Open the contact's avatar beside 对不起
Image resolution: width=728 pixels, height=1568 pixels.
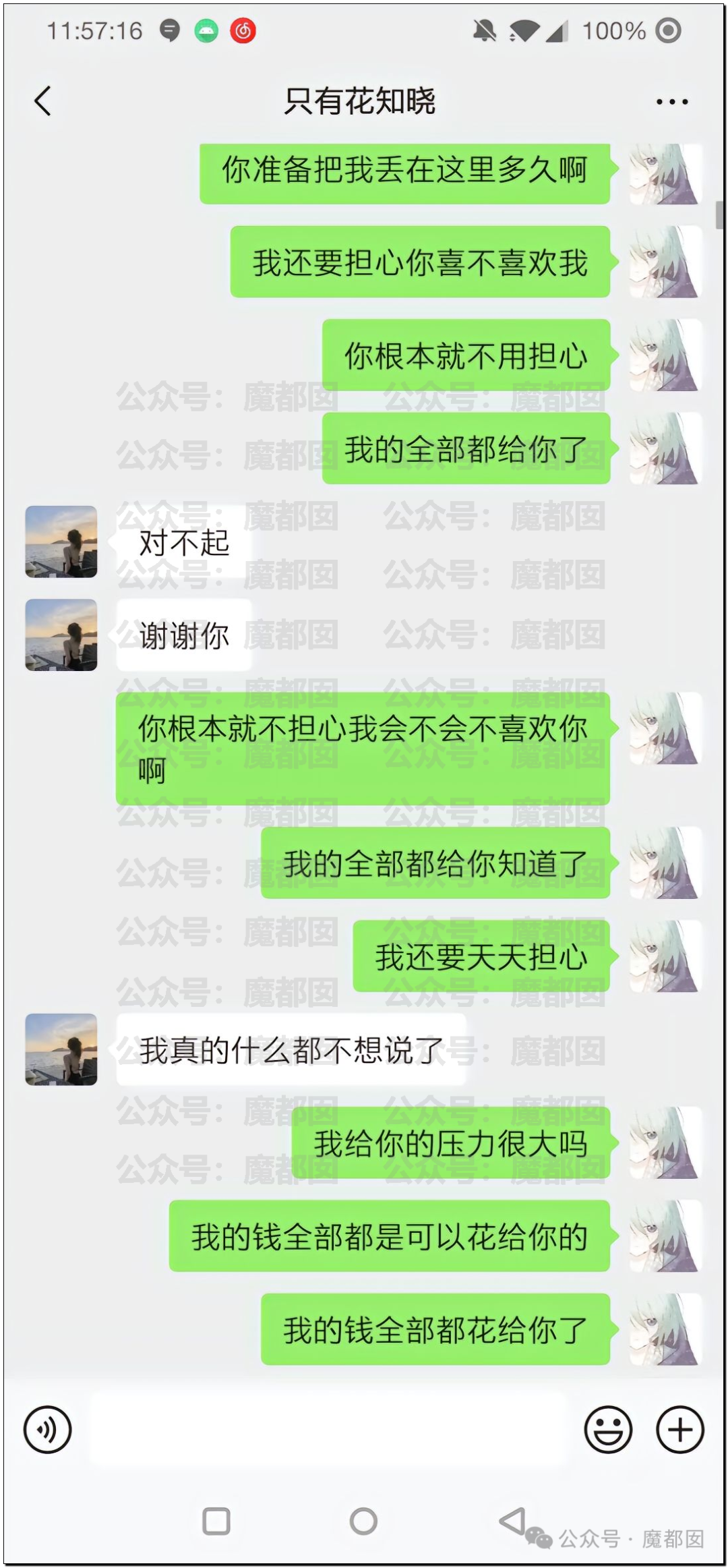[x=61, y=542]
